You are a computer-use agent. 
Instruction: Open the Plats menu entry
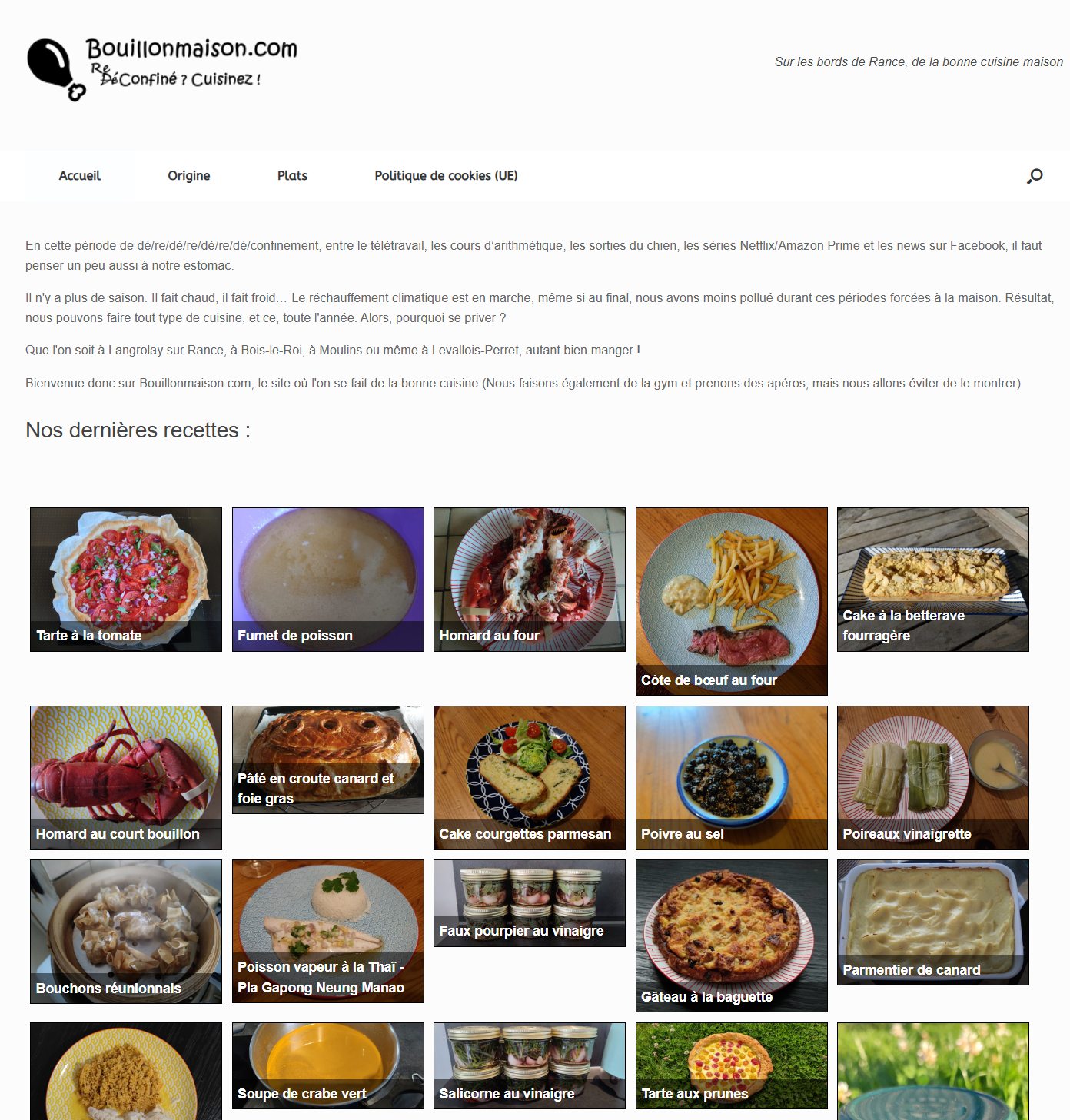(292, 175)
